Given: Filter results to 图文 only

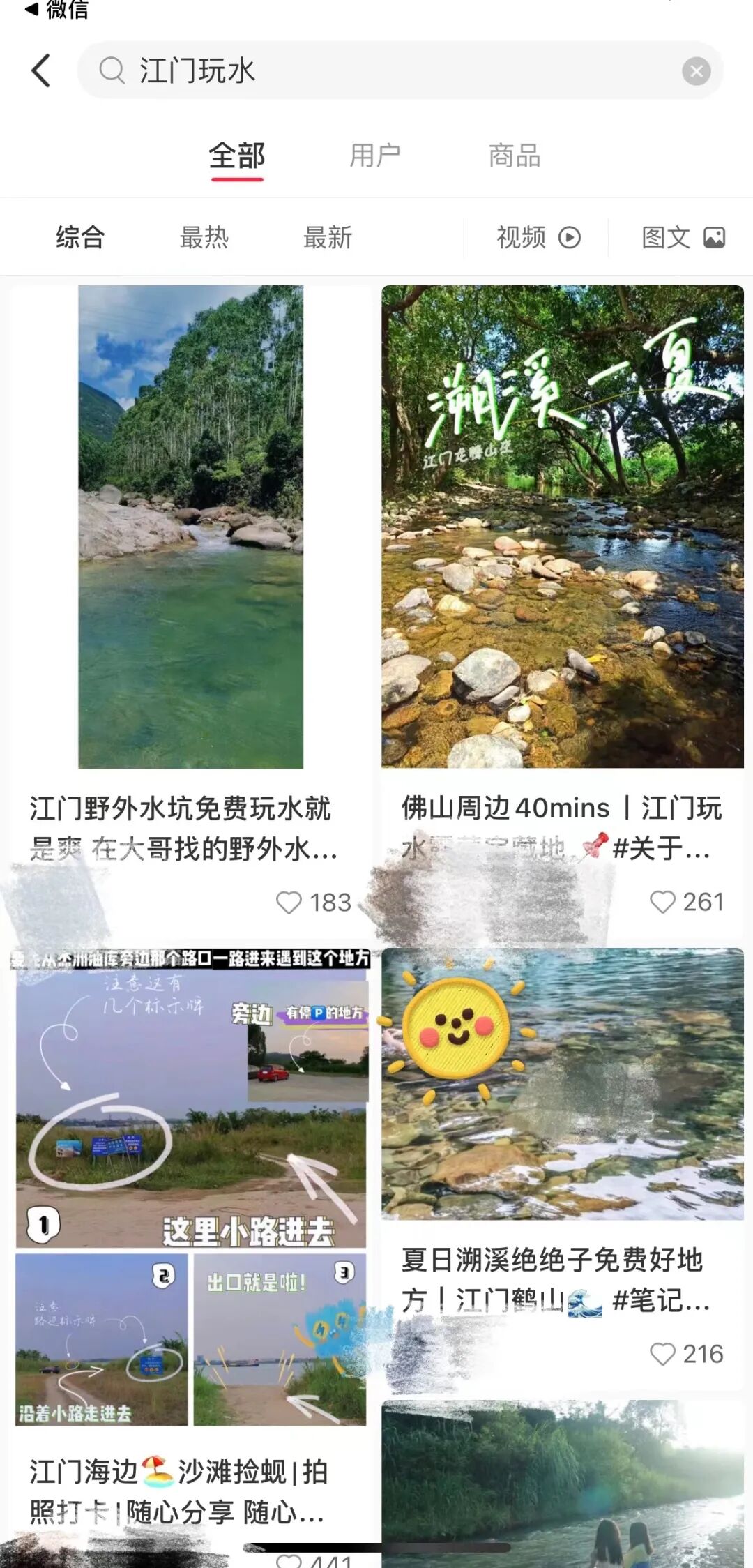Looking at the screenshot, I should click(683, 238).
